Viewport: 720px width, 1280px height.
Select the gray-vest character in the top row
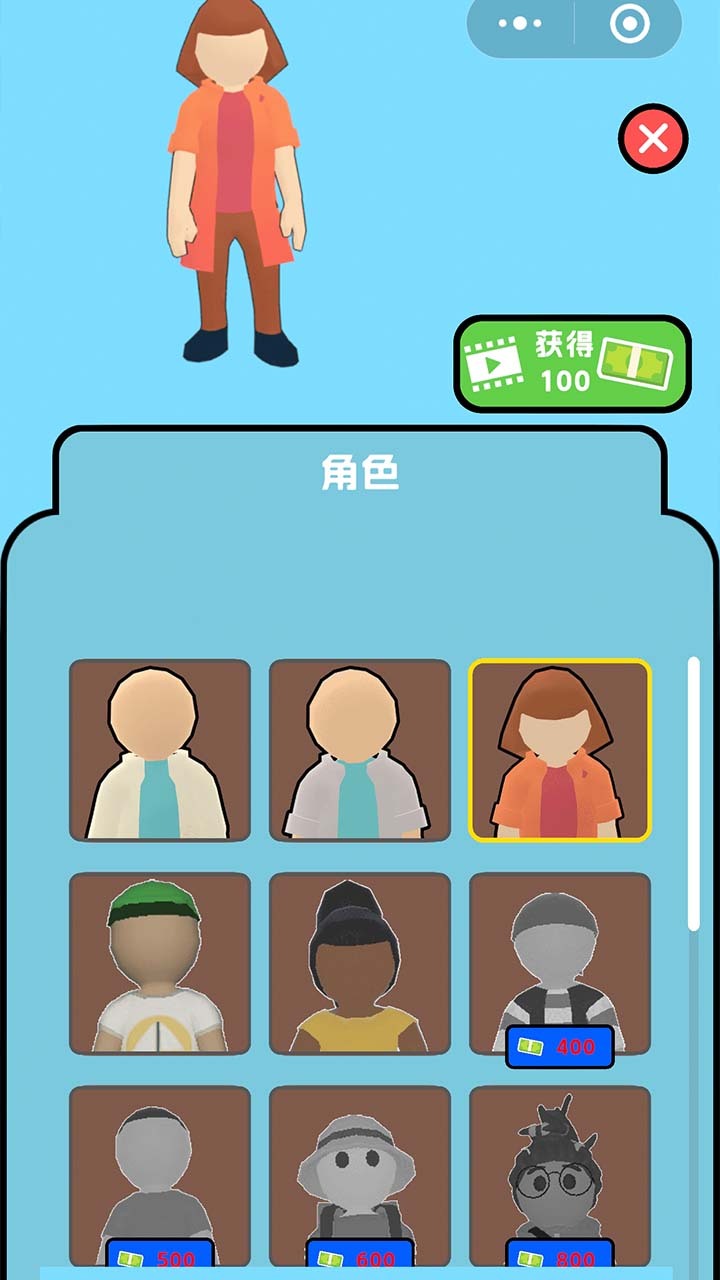tap(360, 750)
